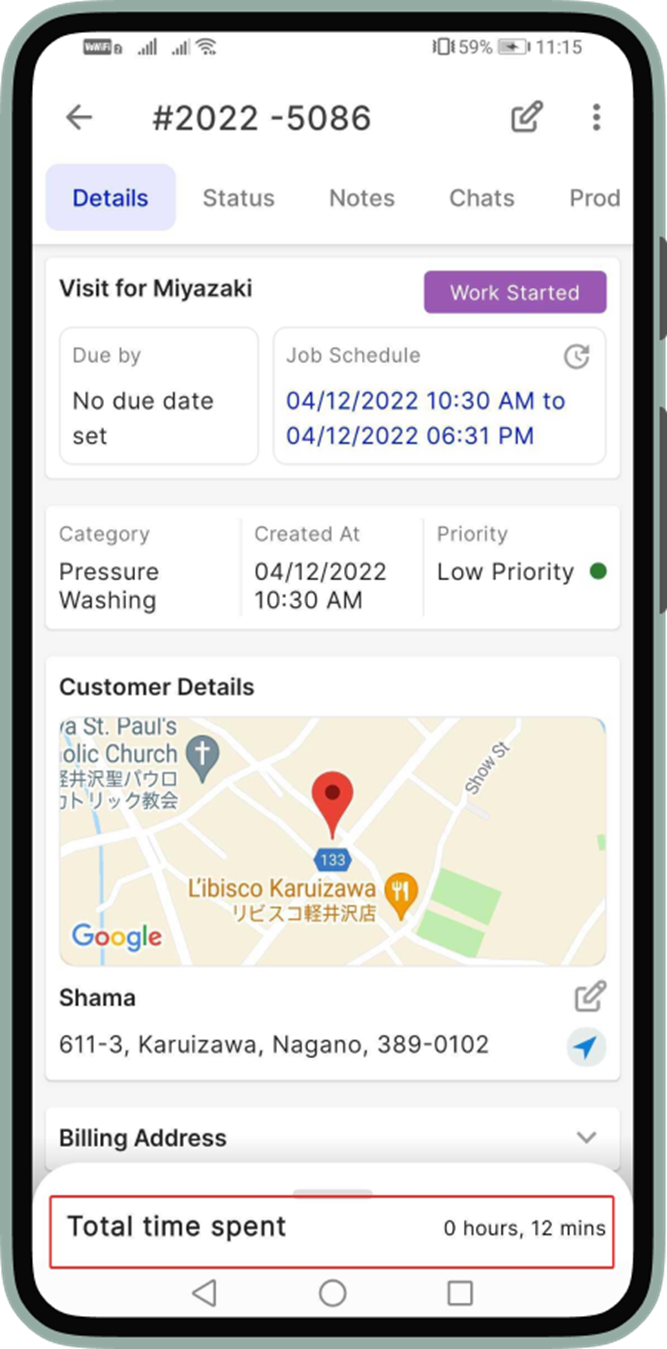Open the three-dot overflow menu
The width and height of the screenshot is (667, 1349).
coord(596,117)
